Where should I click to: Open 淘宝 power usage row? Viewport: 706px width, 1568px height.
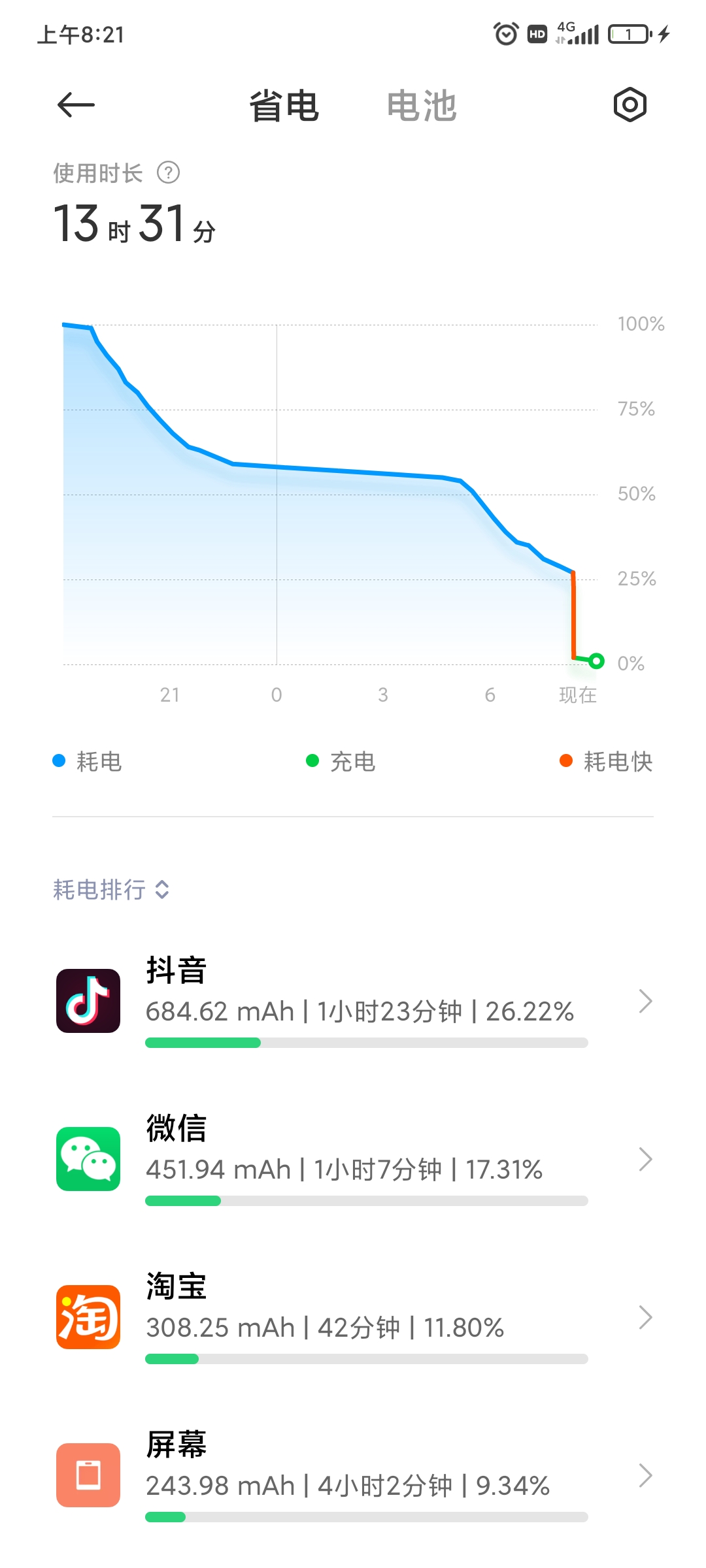click(353, 1317)
